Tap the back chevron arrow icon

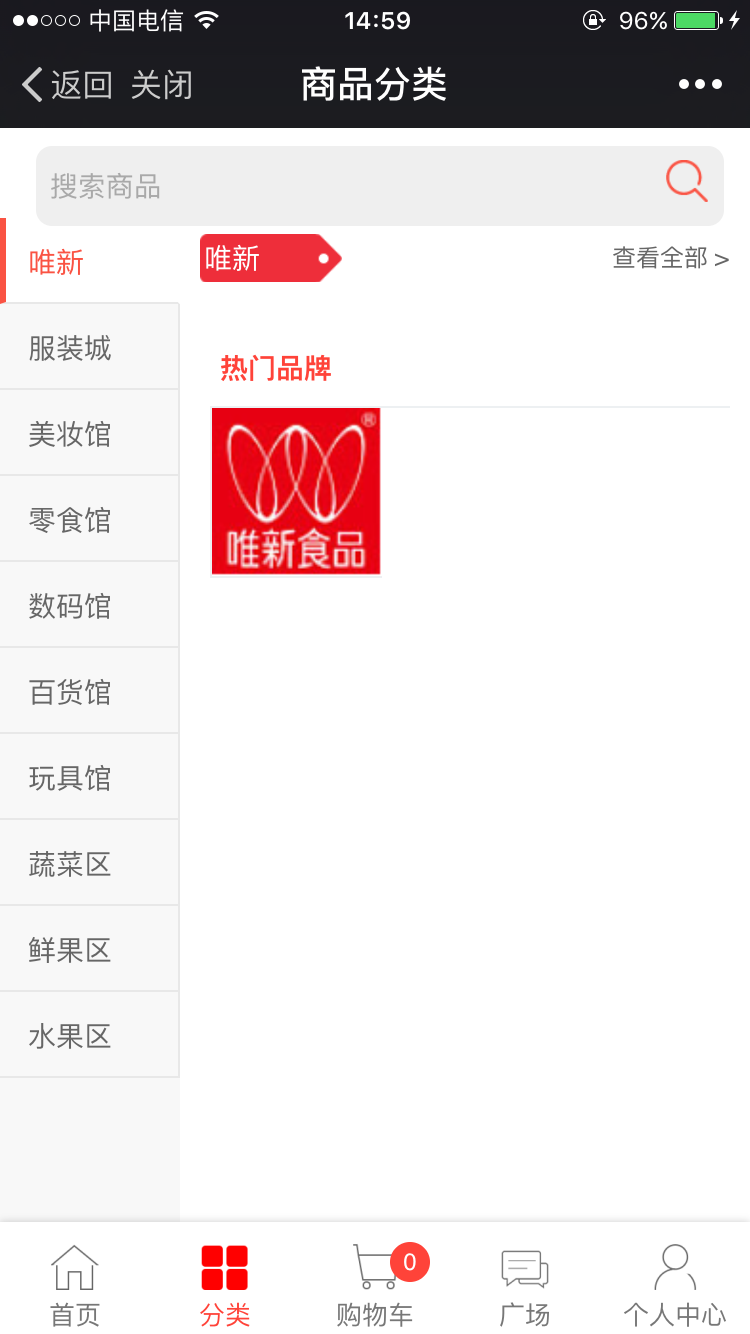[30, 84]
